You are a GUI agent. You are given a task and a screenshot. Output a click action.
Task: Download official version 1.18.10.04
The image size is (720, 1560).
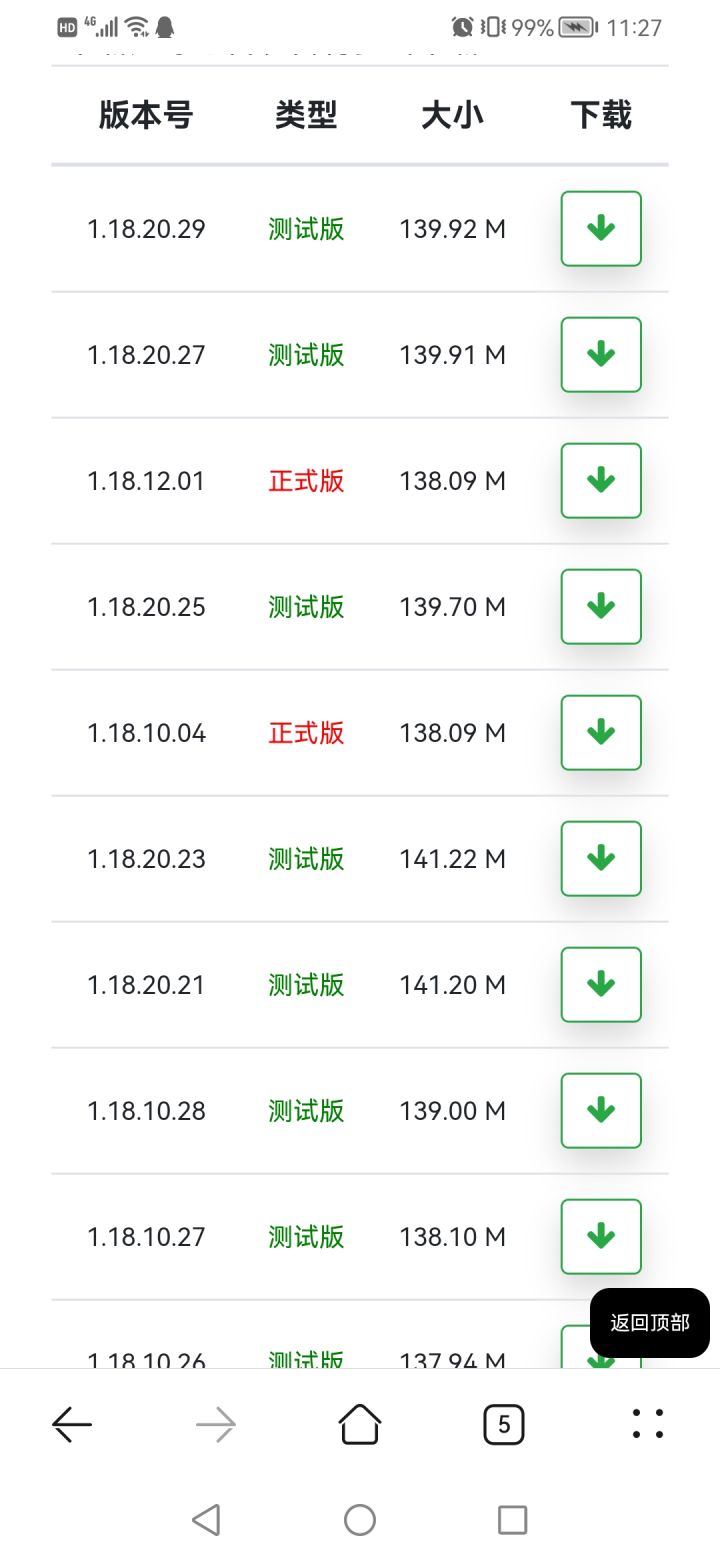point(600,733)
